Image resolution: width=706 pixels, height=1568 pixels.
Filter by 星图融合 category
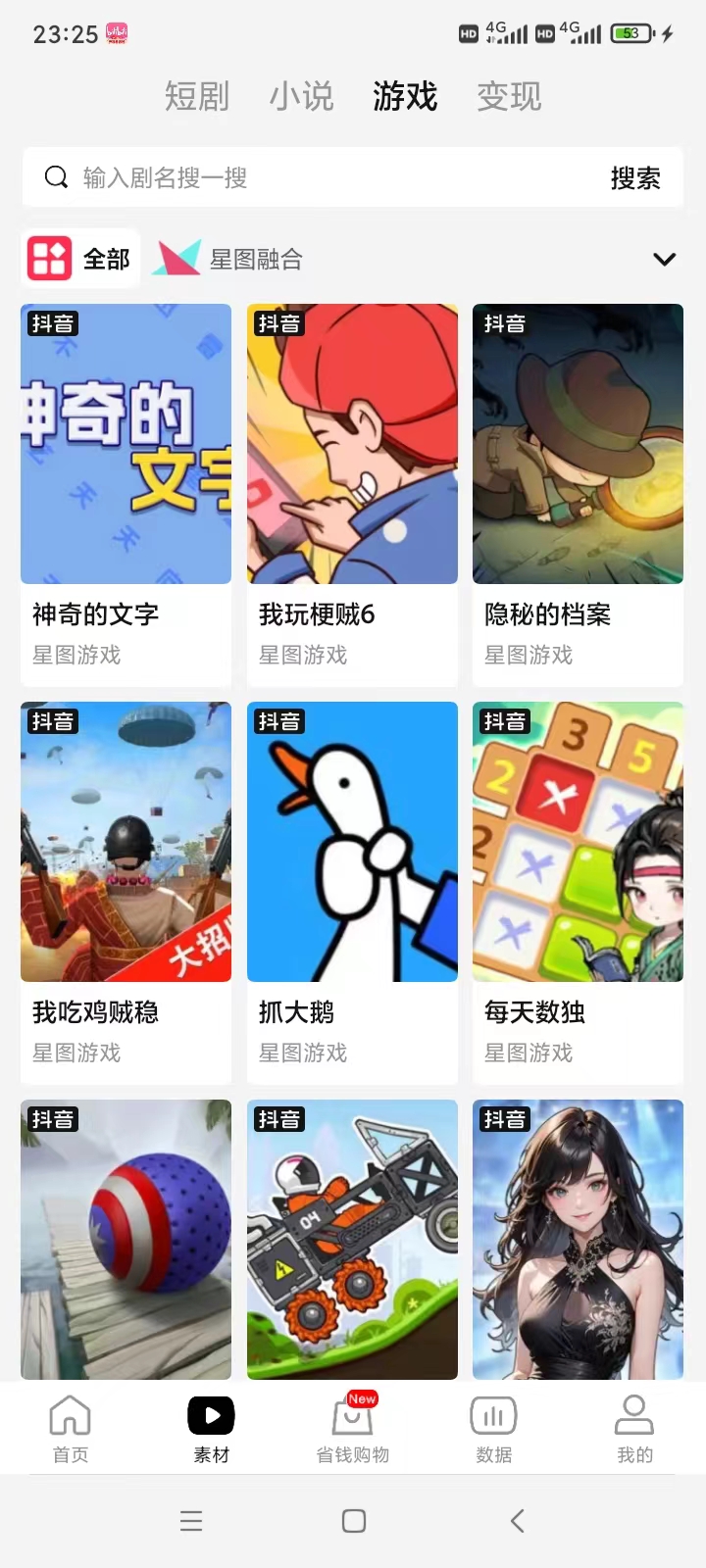tap(229, 259)
